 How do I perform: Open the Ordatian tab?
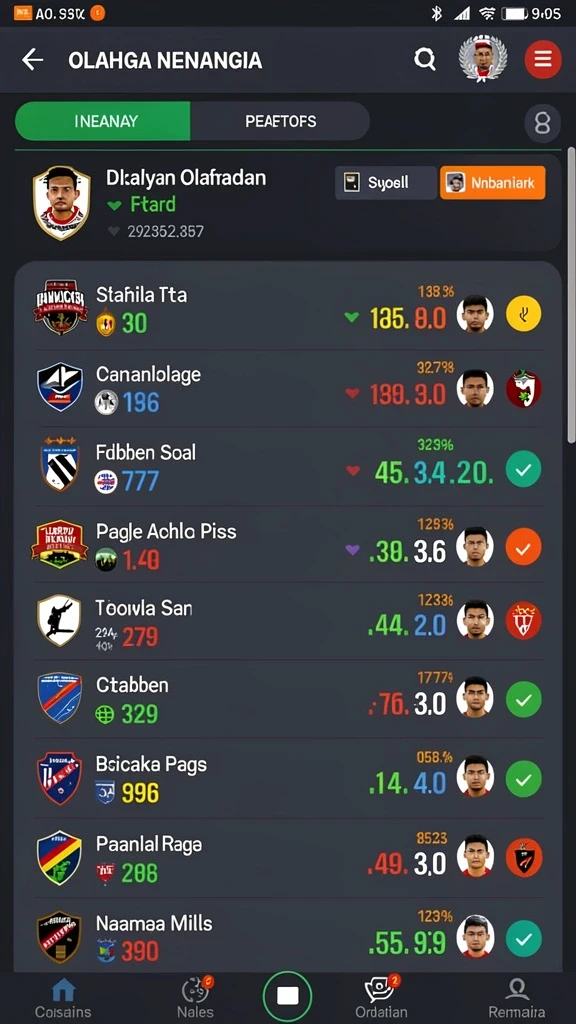[x=381, y=998]
